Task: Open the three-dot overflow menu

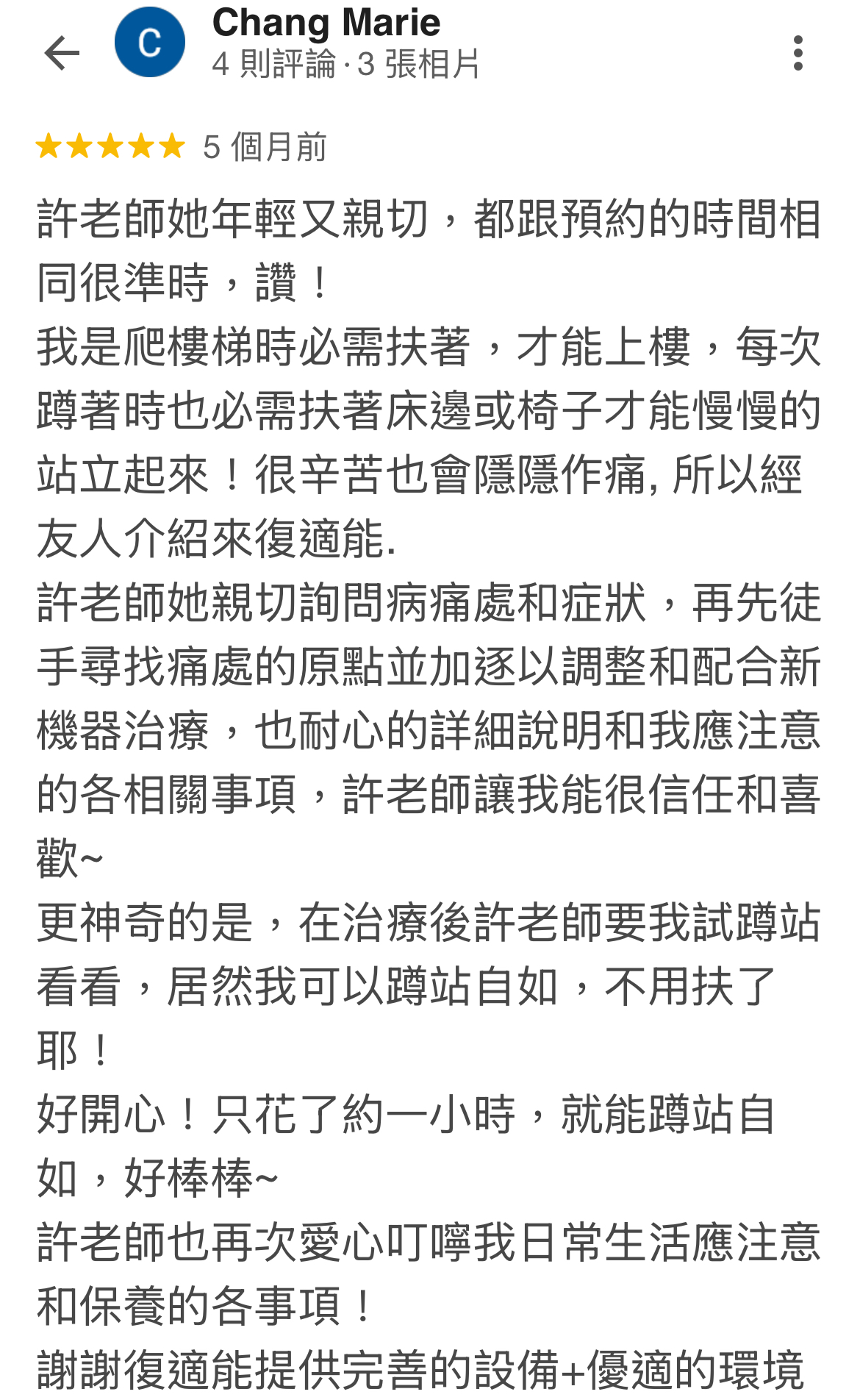Action: [798, 53]
